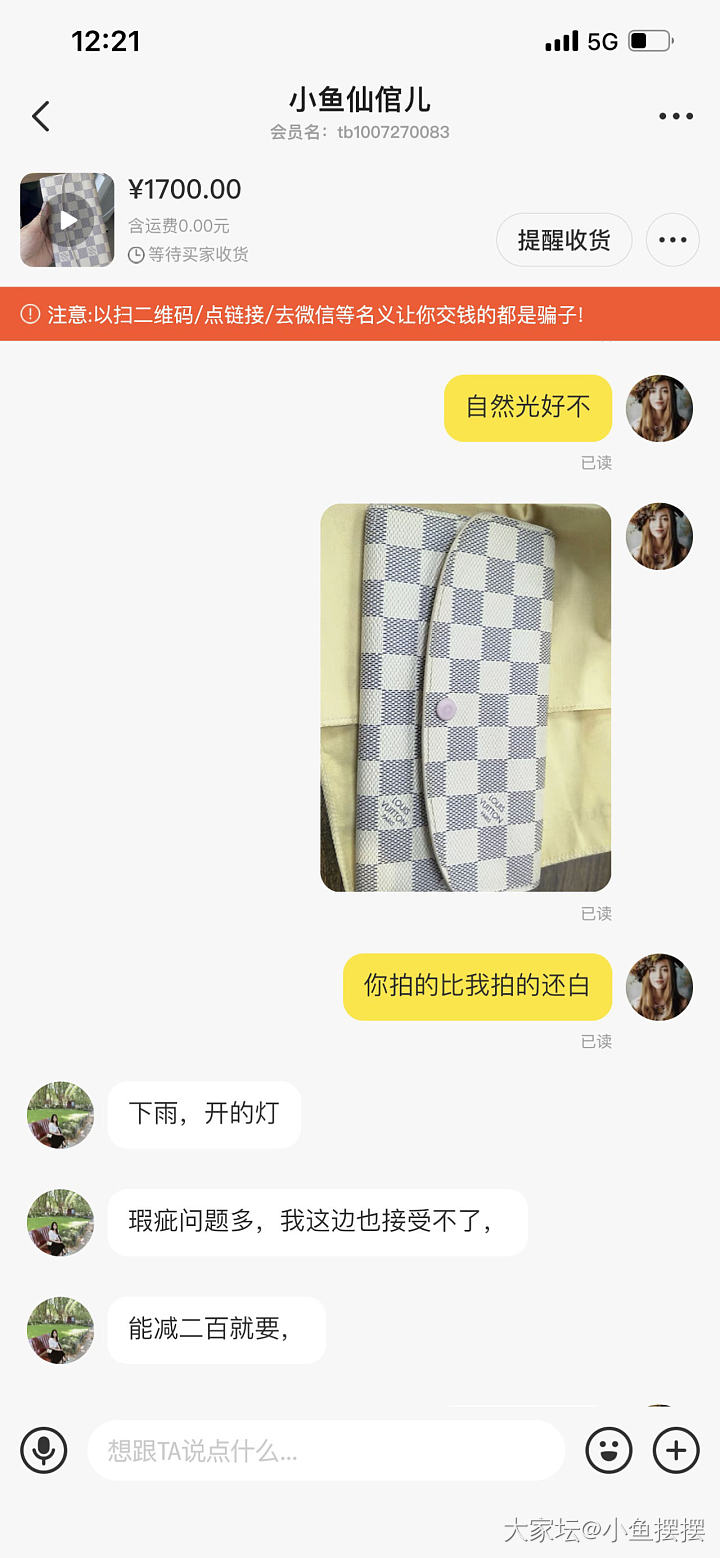Go back from the chat with 小鱼仙倌儿
This screenshot has width=720, height=1558.
click(41, 116)
